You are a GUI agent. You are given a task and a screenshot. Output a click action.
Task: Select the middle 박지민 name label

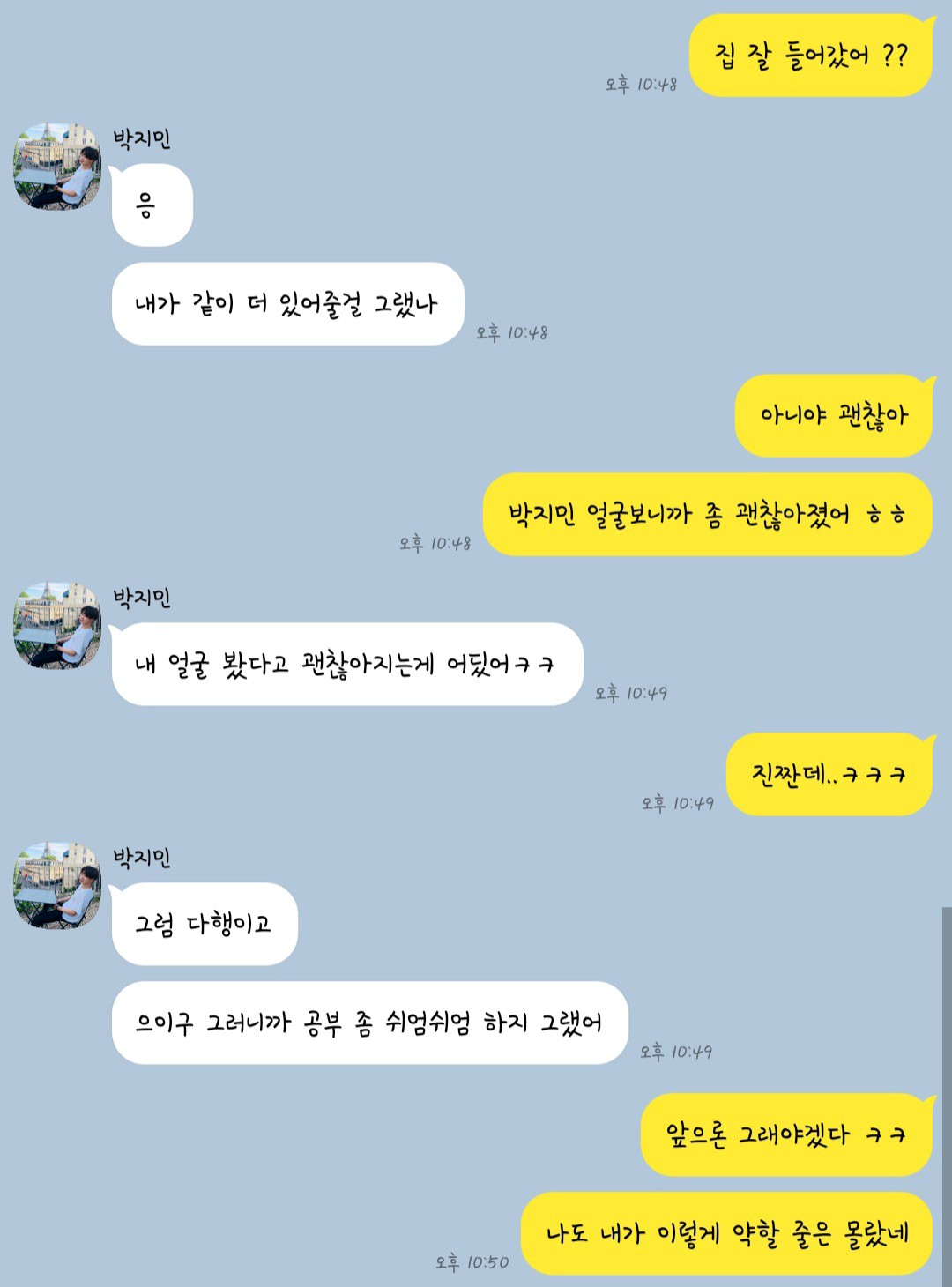[x=141, y=598]
